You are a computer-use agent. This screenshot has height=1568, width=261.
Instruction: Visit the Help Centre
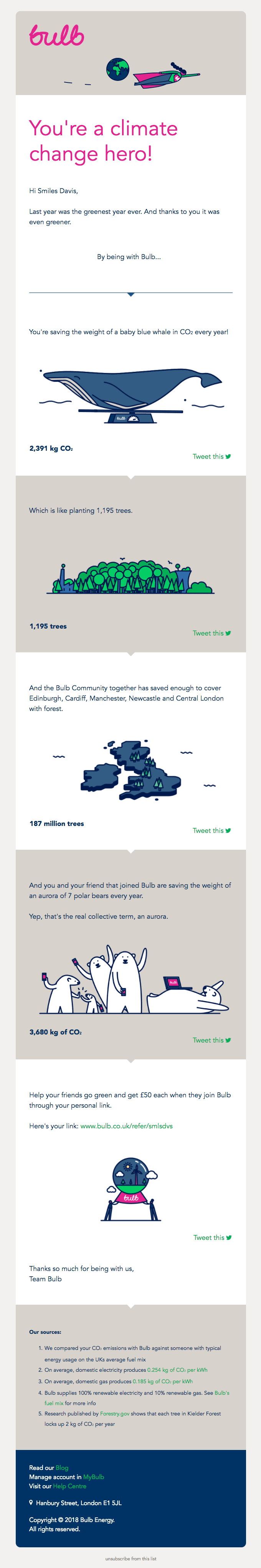[x=69, y=1486]
